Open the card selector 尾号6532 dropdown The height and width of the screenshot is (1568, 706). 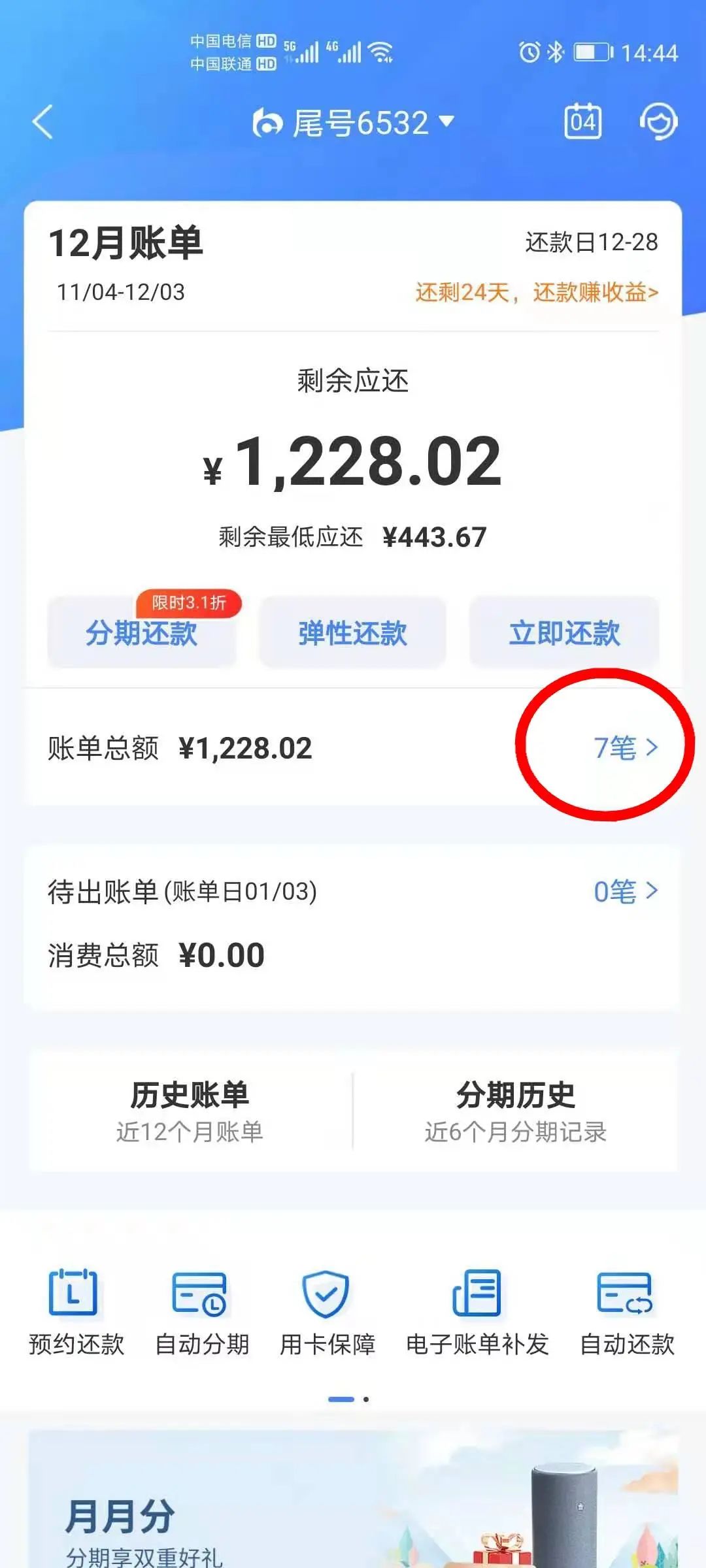click(354, 123)
